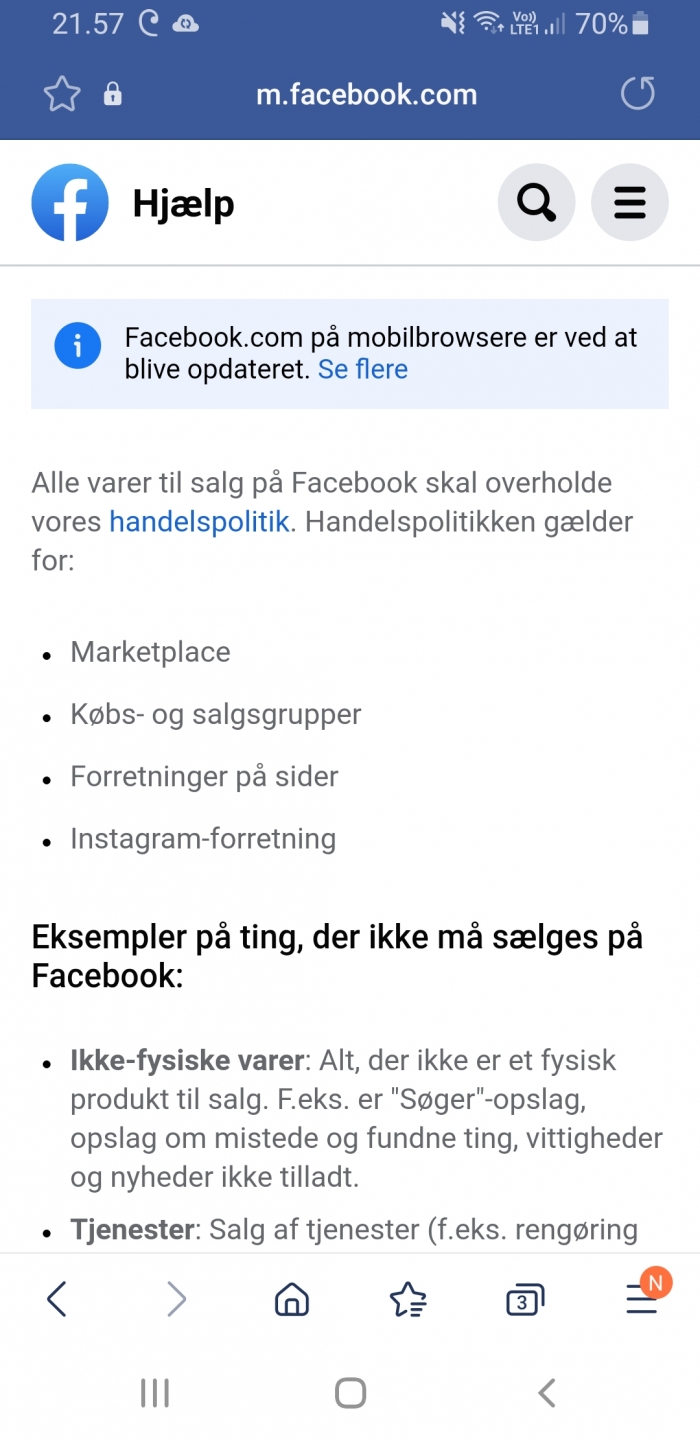Go to the browser home page
Image resolution: width=700 pixels, height=1439 pixels.
291,1299
